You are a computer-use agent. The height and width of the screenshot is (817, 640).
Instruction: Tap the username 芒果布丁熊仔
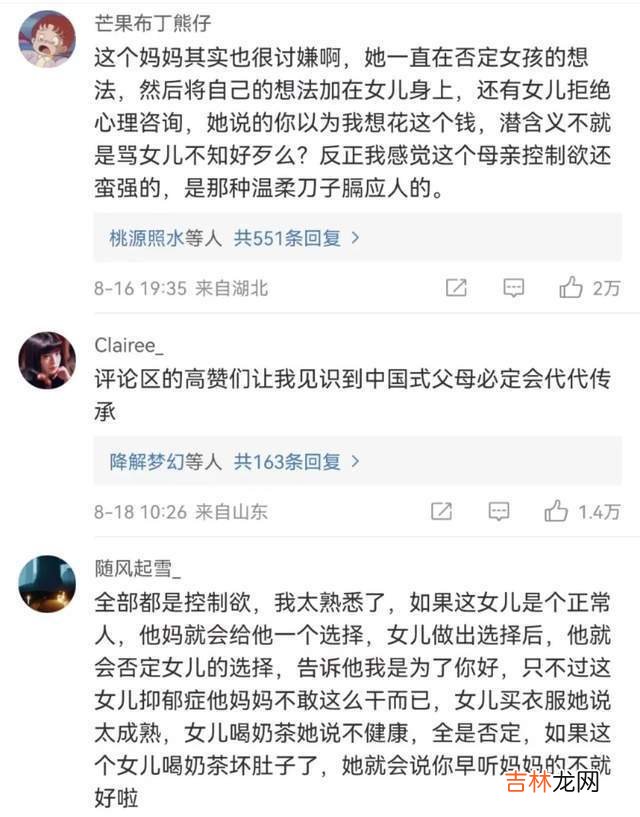pos(152,23)
